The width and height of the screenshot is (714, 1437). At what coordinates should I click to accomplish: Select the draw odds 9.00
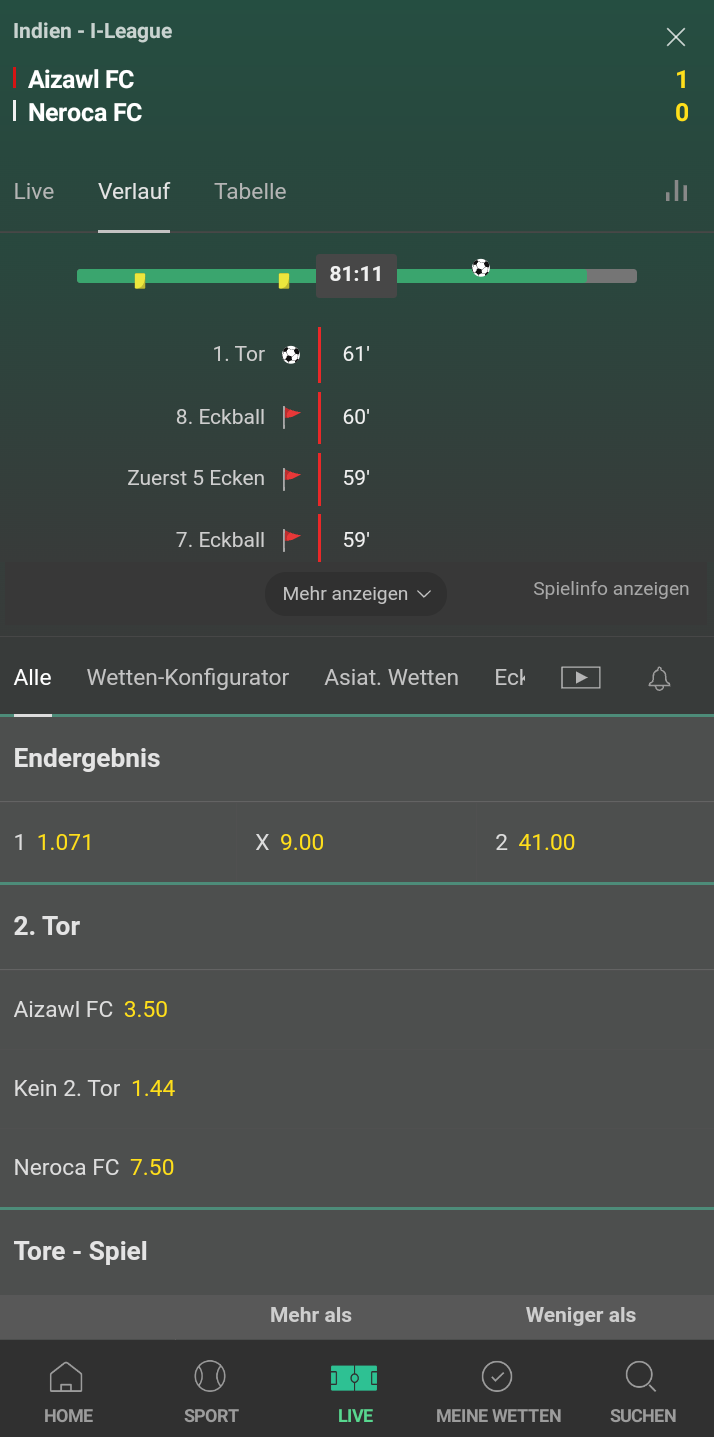coord(357,842)
